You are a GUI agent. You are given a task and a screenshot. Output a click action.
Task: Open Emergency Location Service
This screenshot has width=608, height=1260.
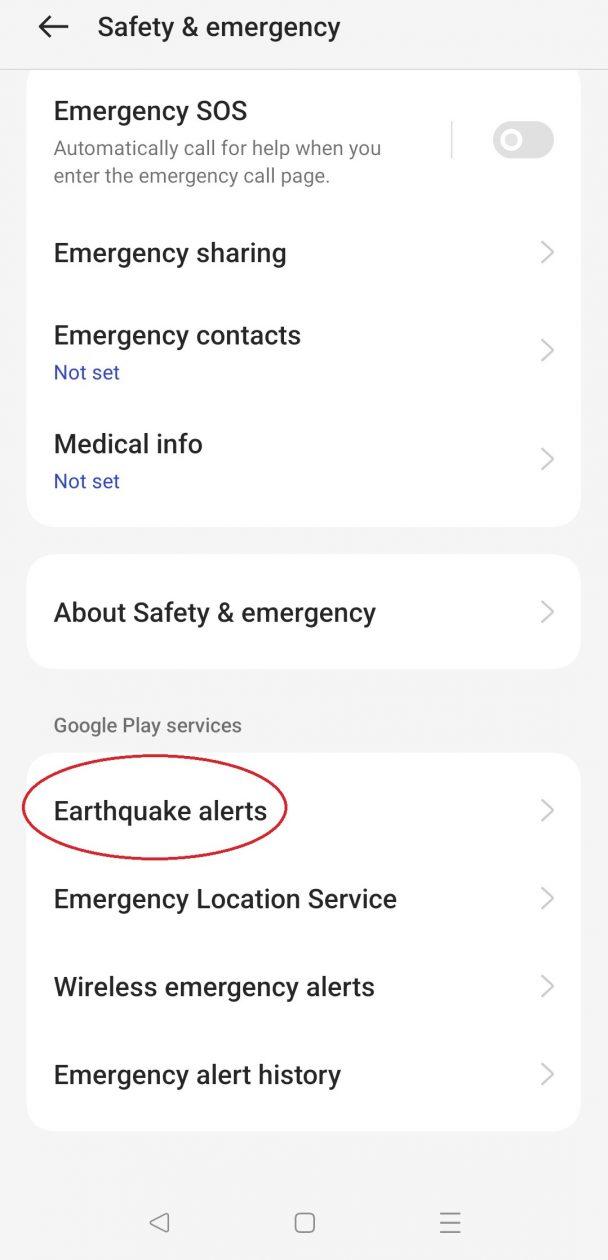click(x=300, y=898)
